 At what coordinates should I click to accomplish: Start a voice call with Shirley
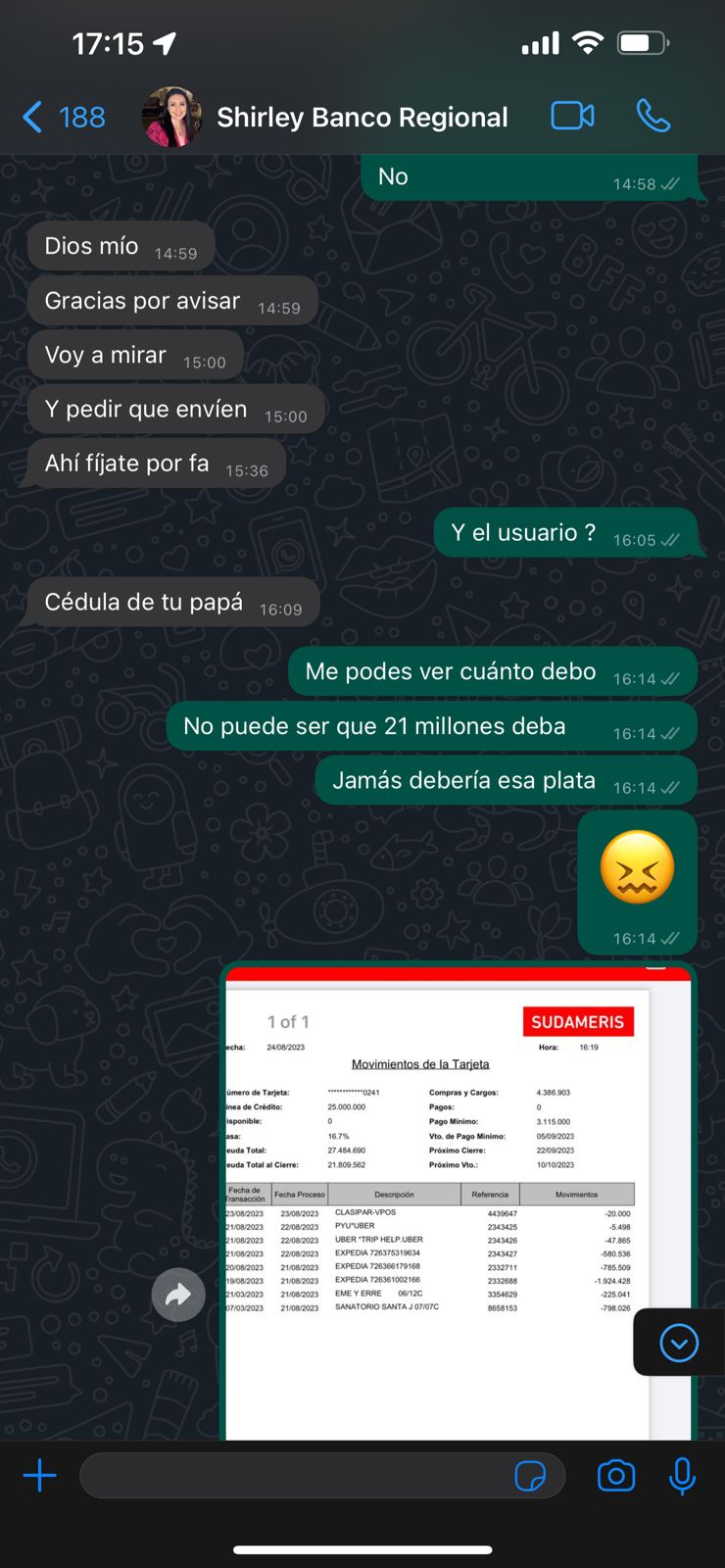(653, 117)
